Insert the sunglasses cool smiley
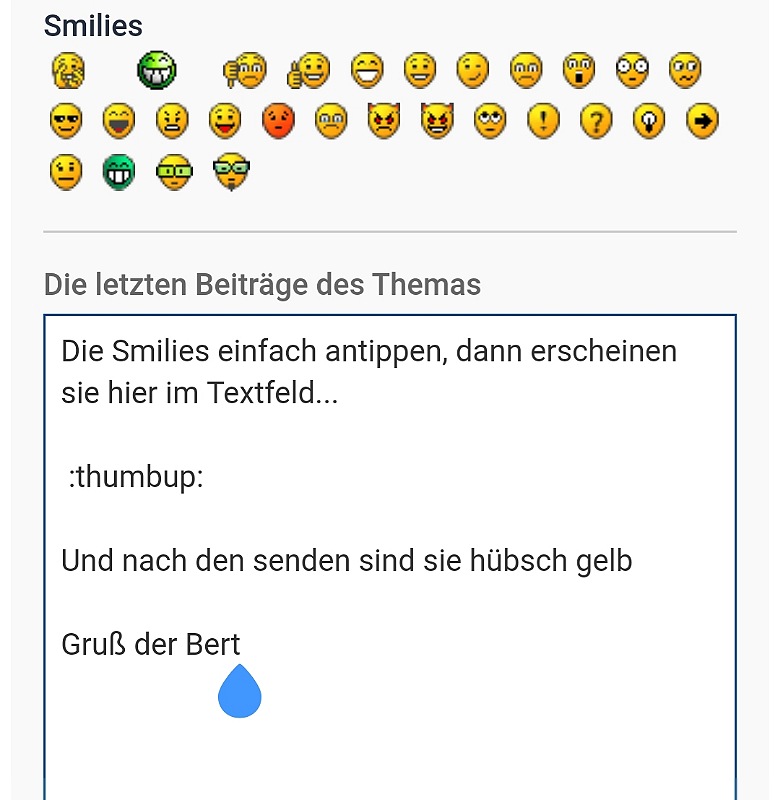 [65, 122]
